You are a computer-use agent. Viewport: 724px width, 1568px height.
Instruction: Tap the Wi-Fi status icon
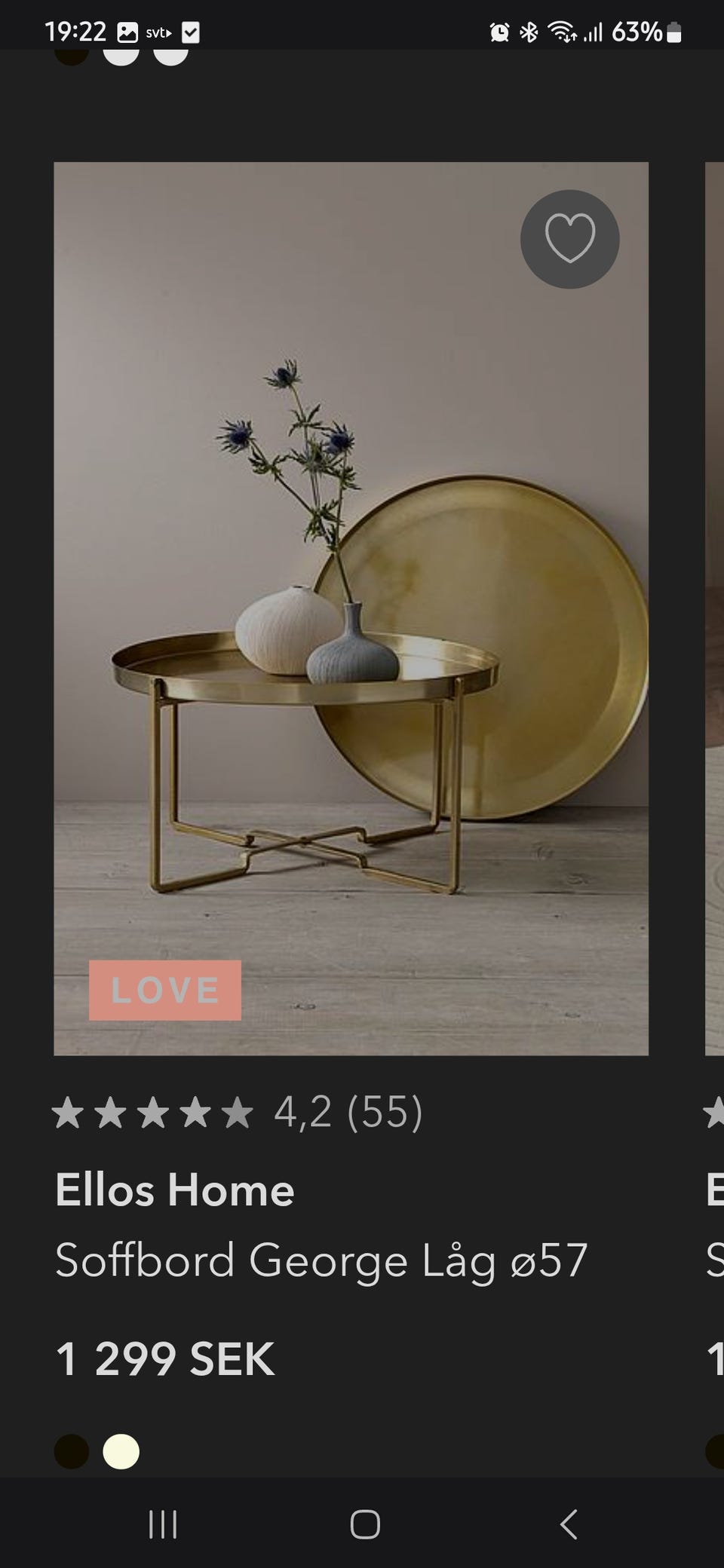point(561,32)
